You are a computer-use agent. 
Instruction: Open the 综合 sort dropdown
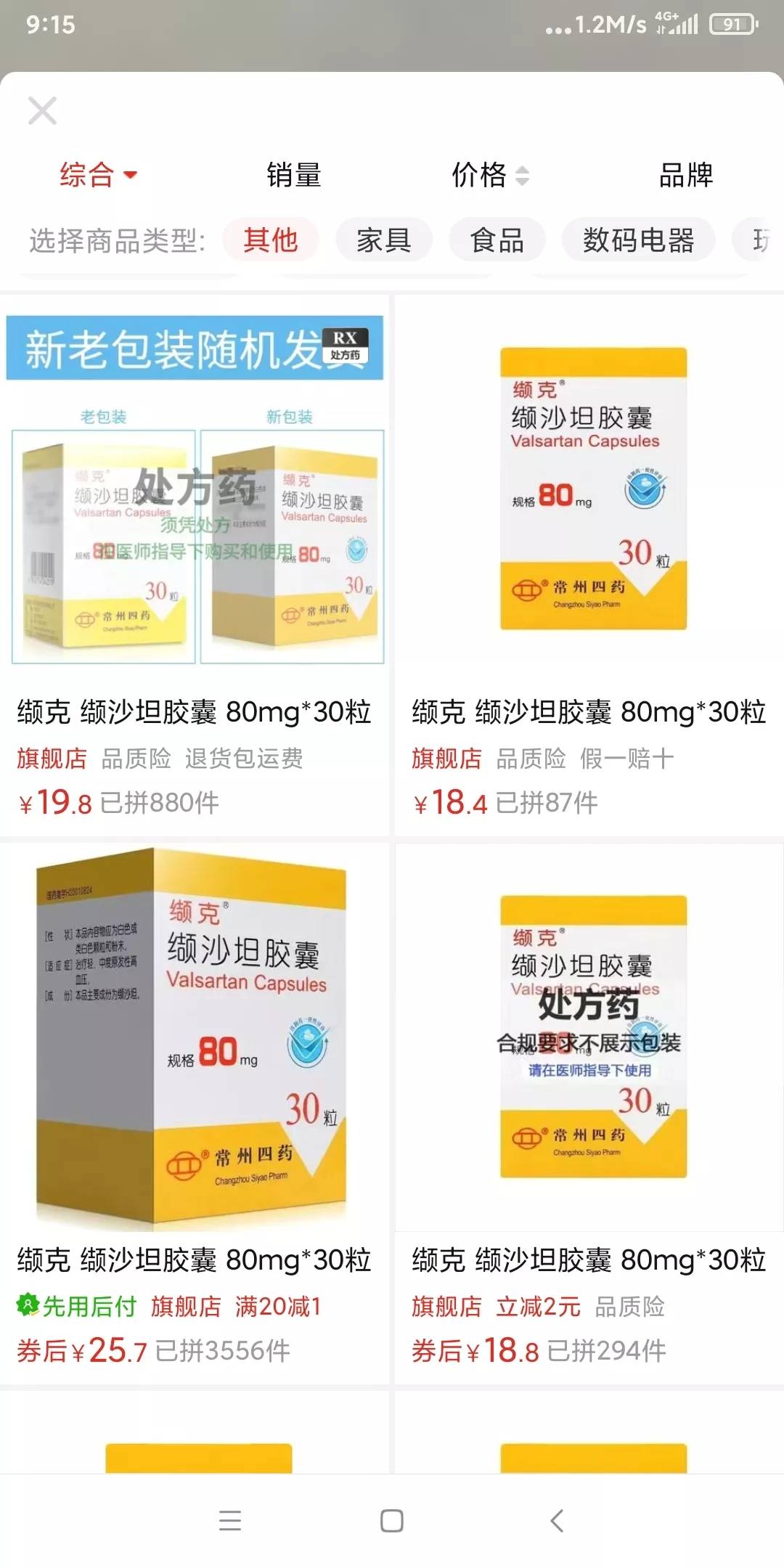98,175
